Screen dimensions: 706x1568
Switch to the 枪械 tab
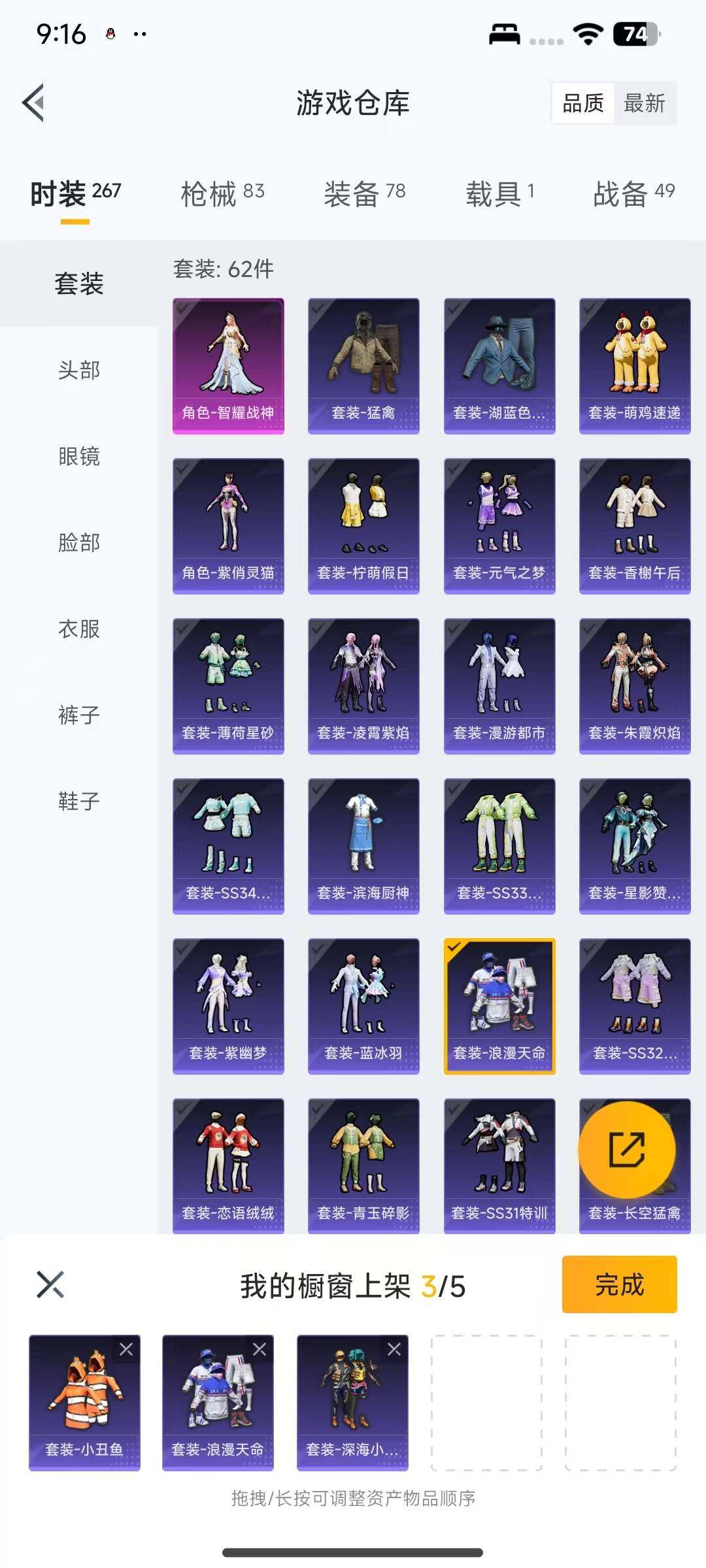coord(222,193)
